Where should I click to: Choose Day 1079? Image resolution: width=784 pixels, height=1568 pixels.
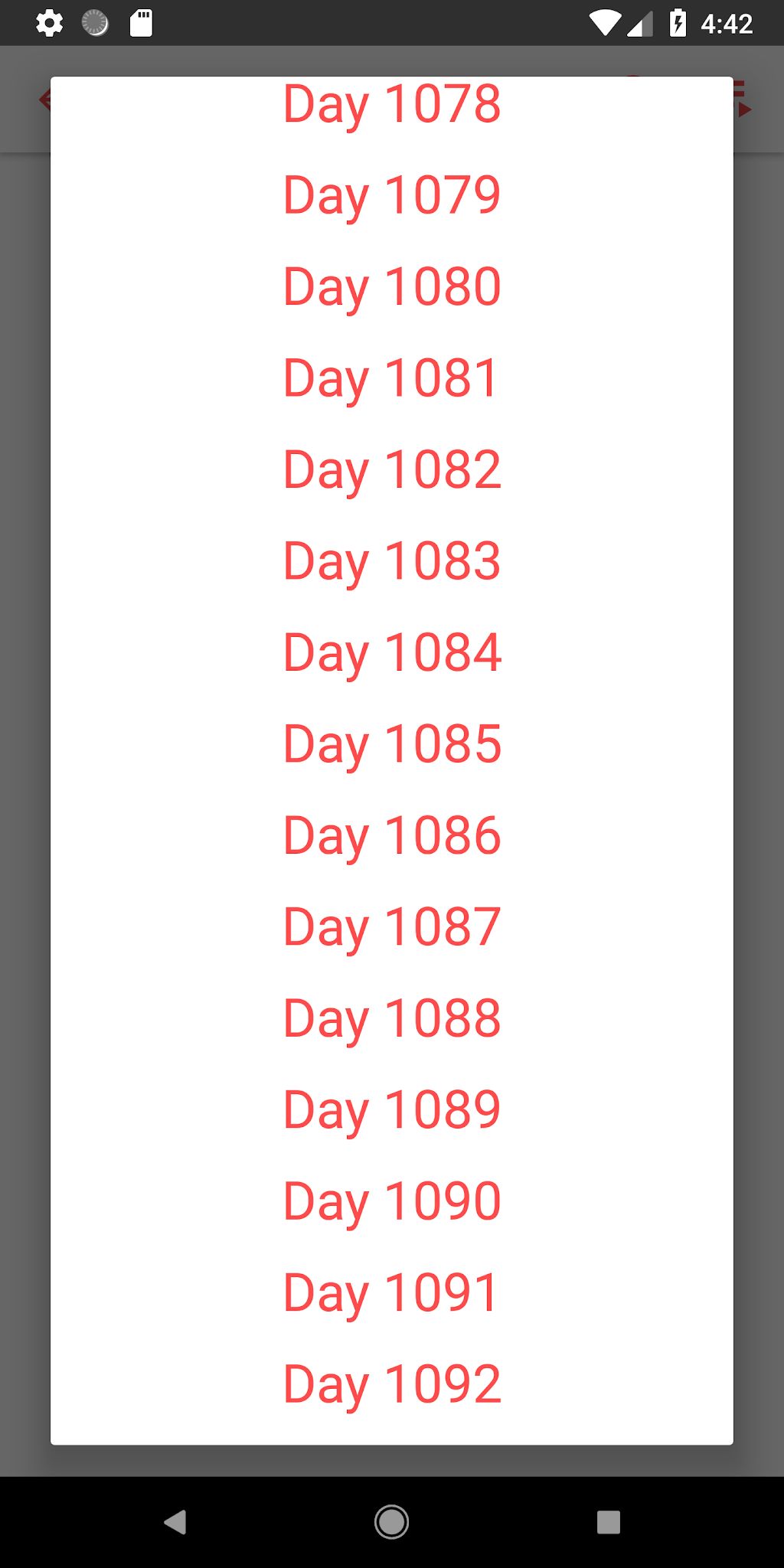pos(391,195)
